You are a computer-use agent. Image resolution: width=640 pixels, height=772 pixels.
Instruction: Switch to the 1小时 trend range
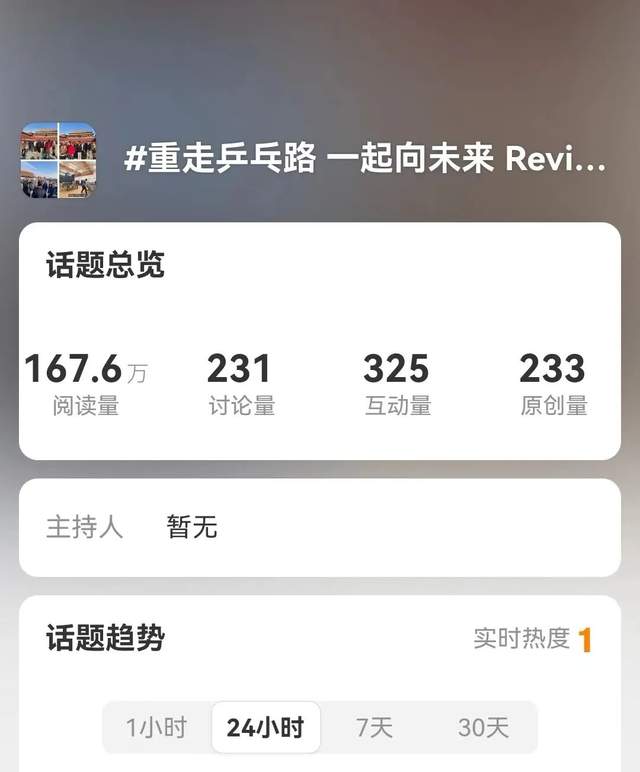156,727
